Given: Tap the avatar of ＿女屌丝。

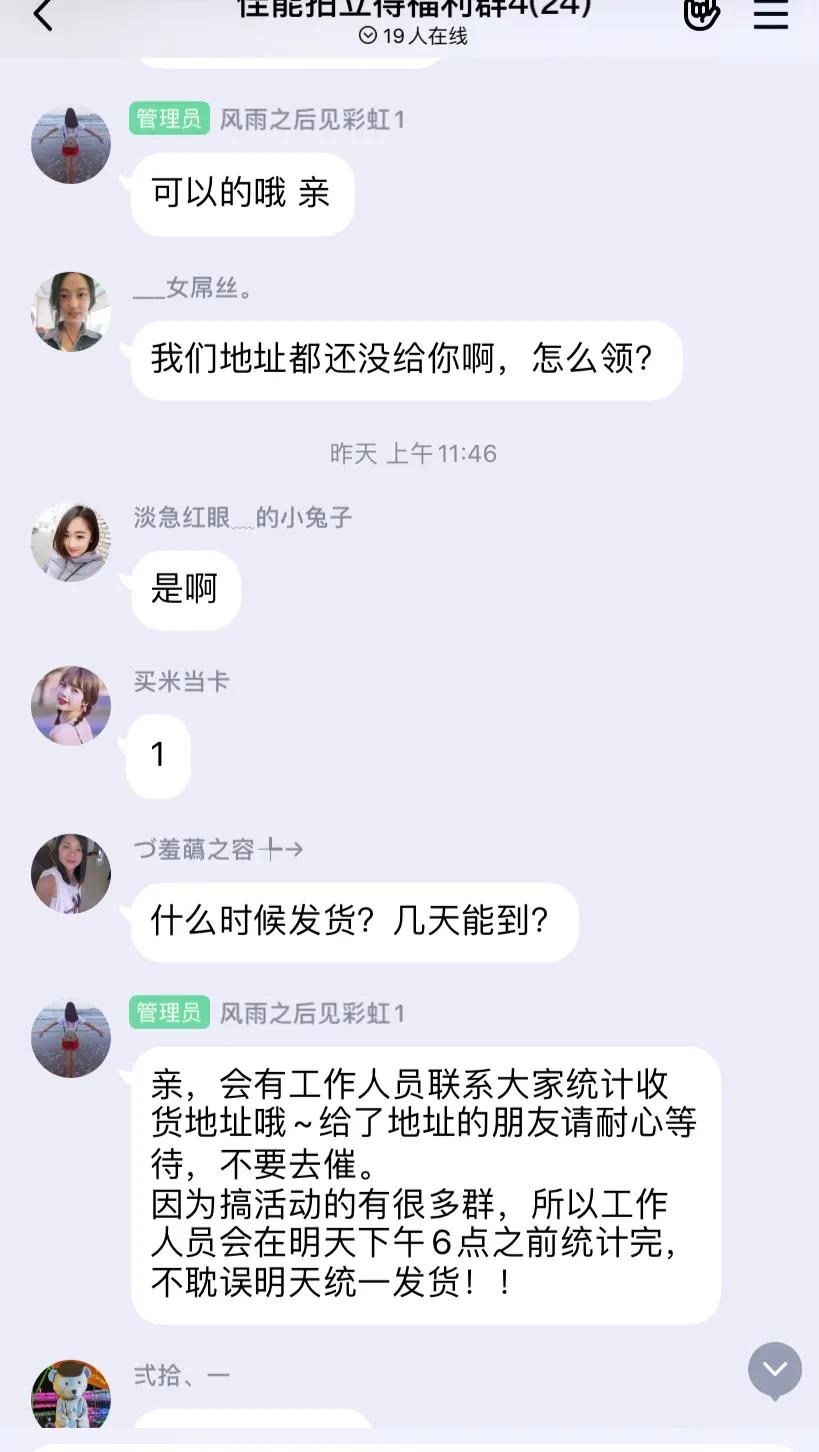Looking at the screenshot, I should tap(71, 311).
